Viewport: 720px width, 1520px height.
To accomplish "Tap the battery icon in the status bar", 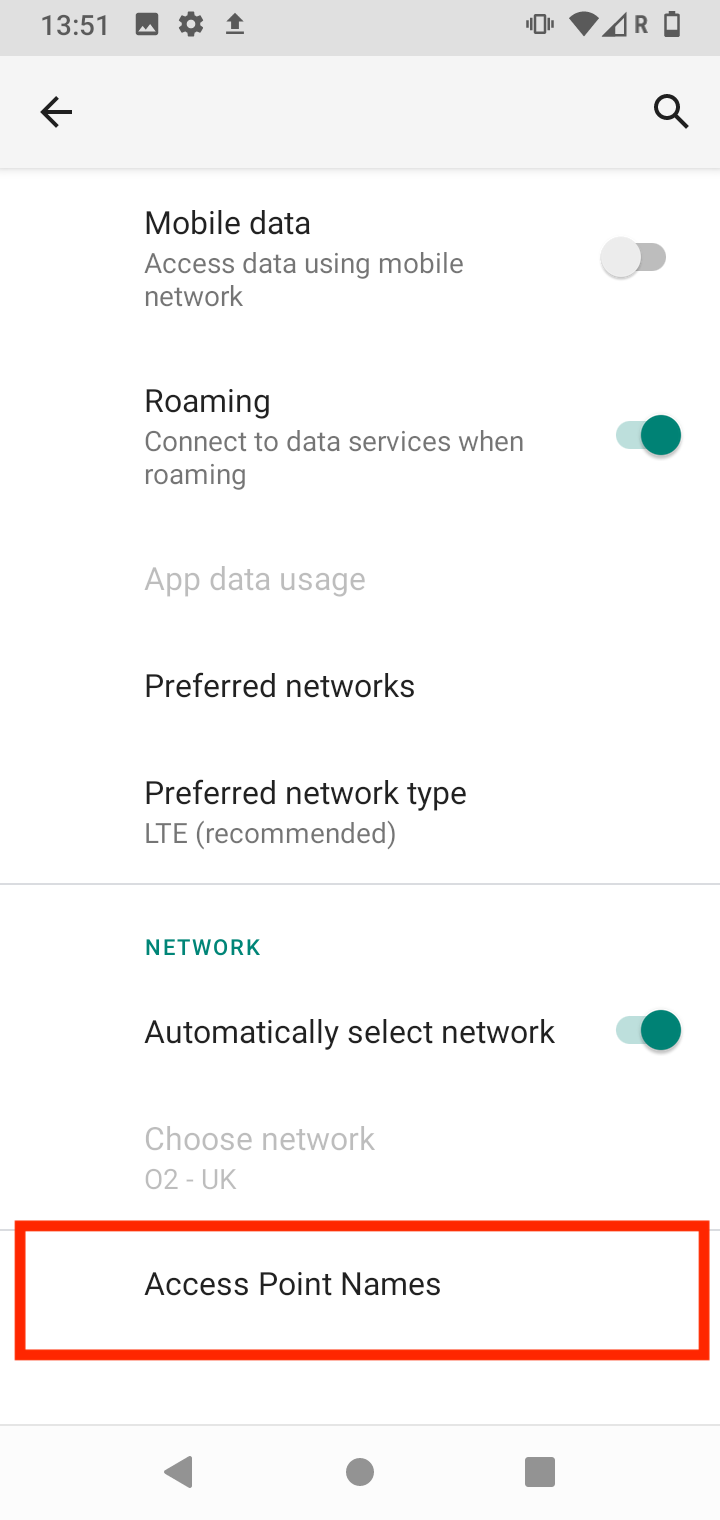I will click(671, 25).
